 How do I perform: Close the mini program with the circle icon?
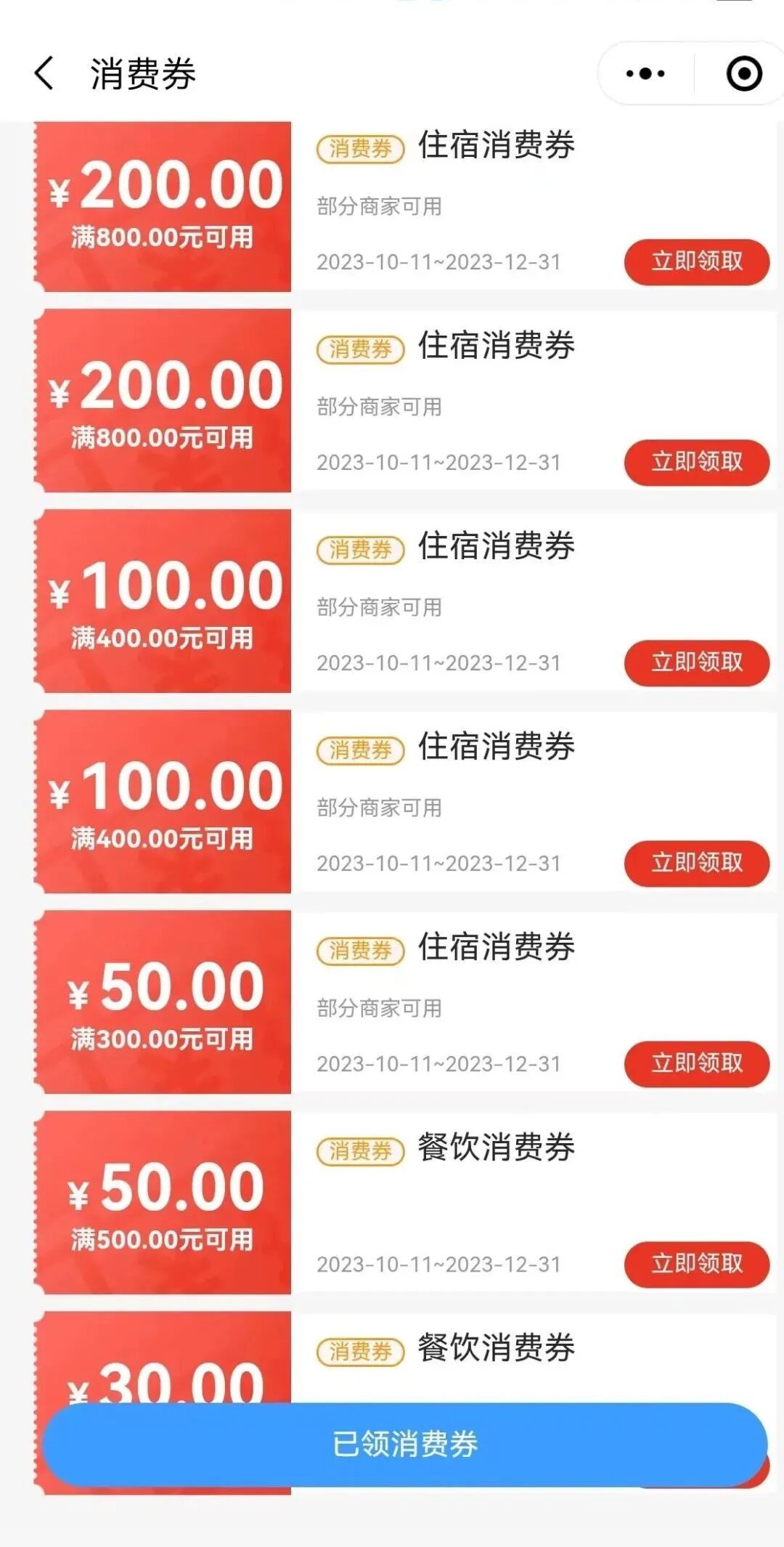pyautogui.click(x=744, y=73)
